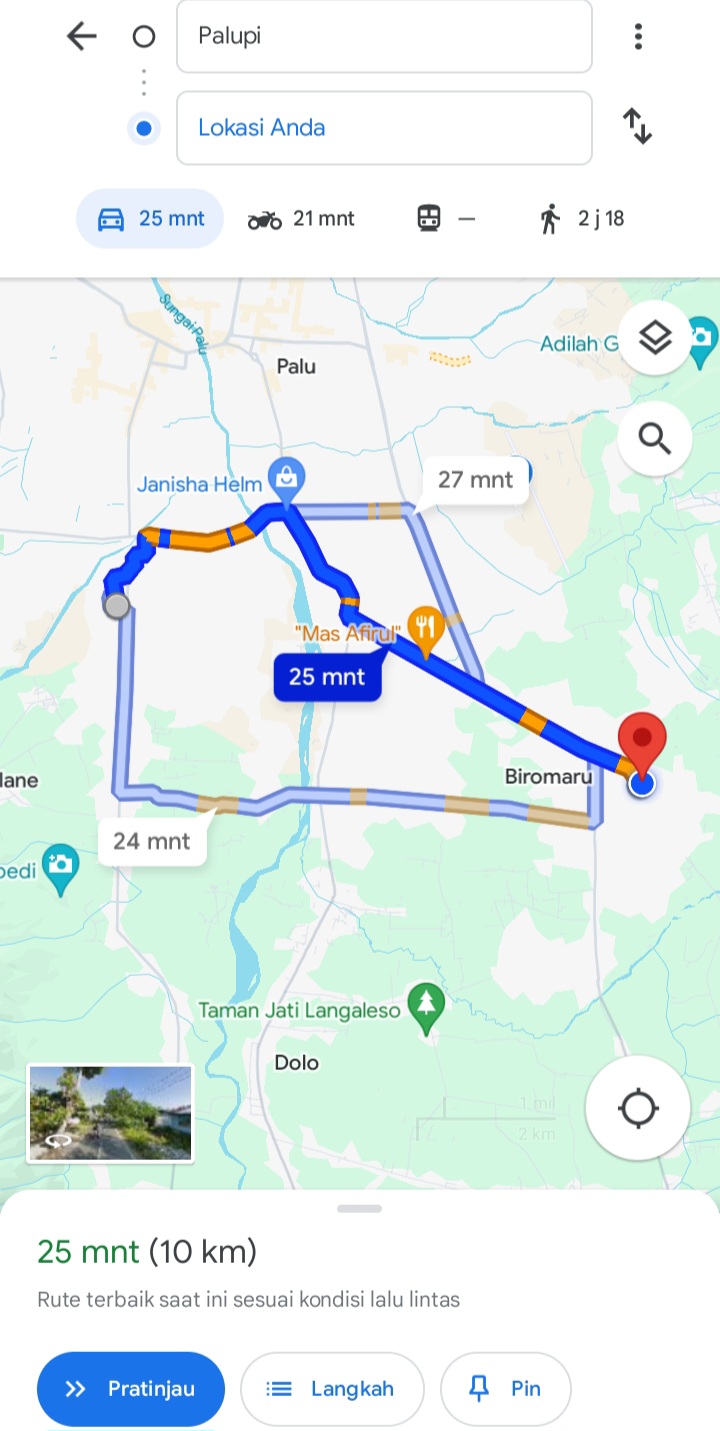The image size is (720, 1431).
Task: Start the Pratinjau route preview
Action: (x=131, y=1389)
